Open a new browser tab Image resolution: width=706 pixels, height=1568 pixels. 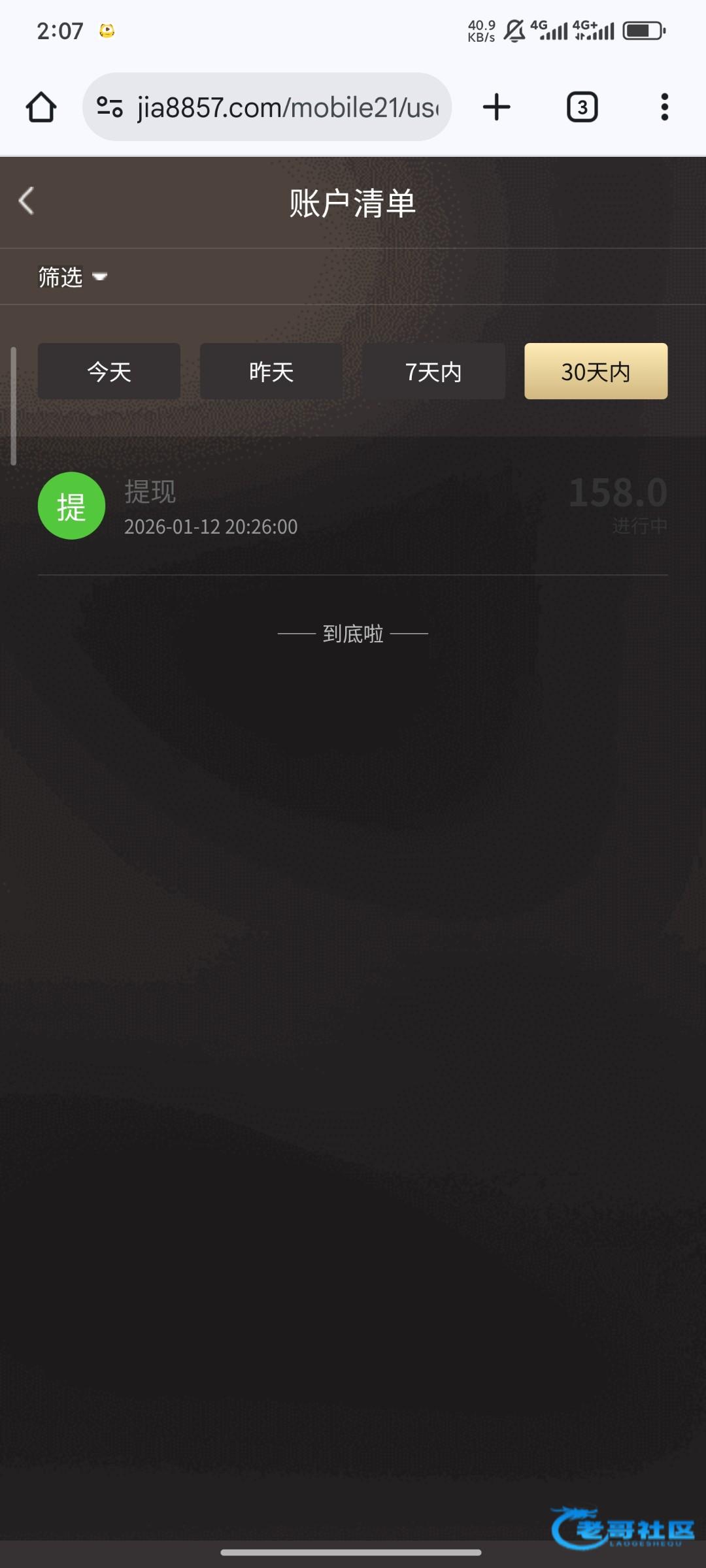[x=496, y=107]
